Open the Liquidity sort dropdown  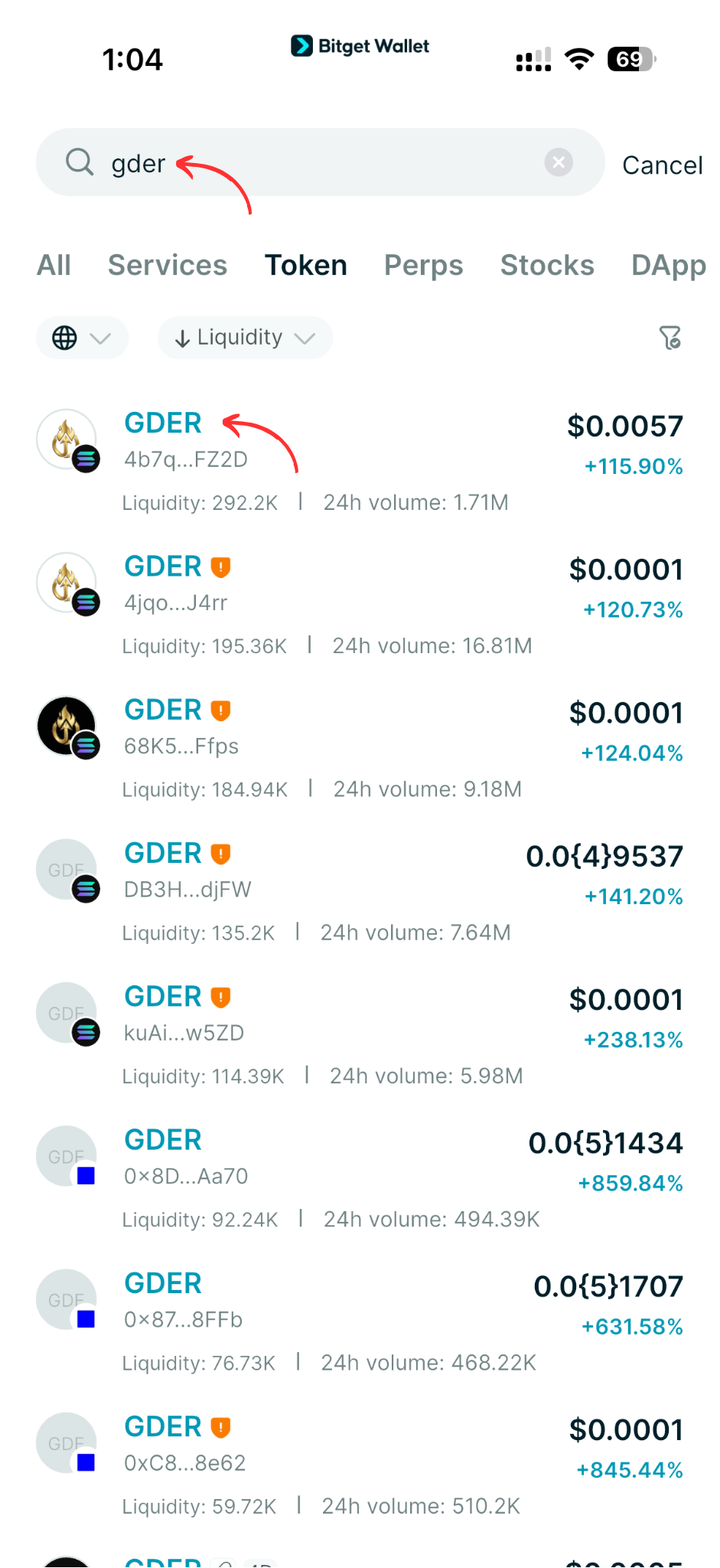point(243,338)
